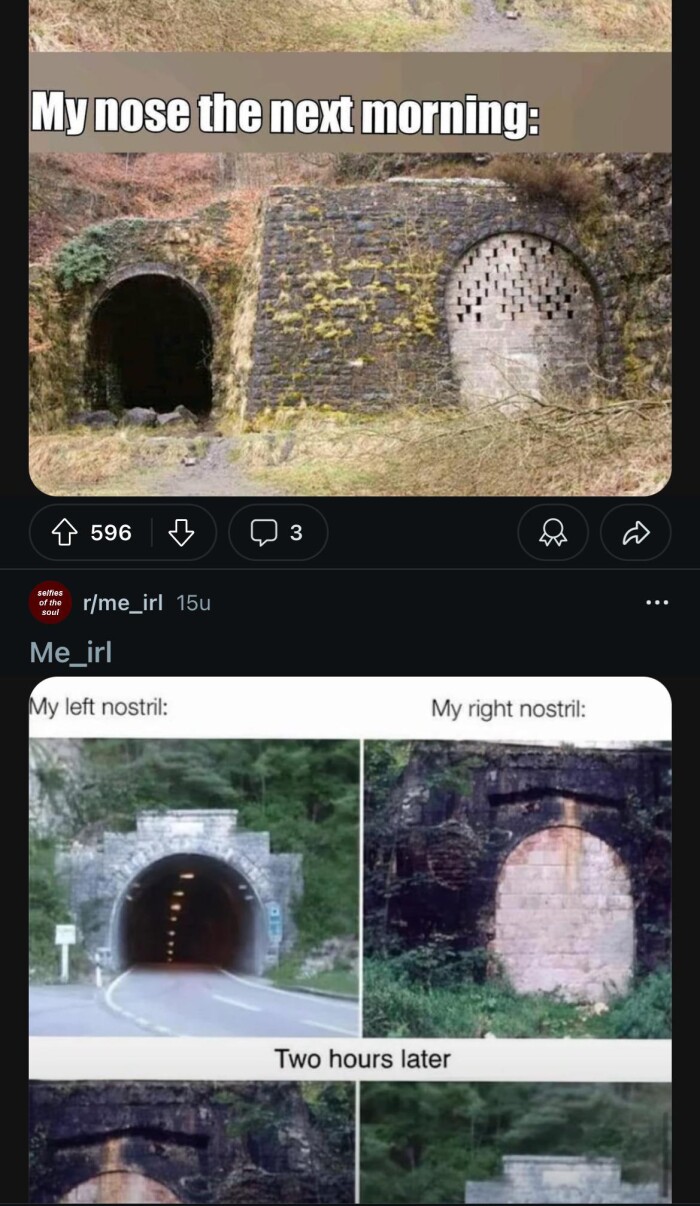Upvote the post with 596 votes
700x1206 pixels.
coord(65,533)
